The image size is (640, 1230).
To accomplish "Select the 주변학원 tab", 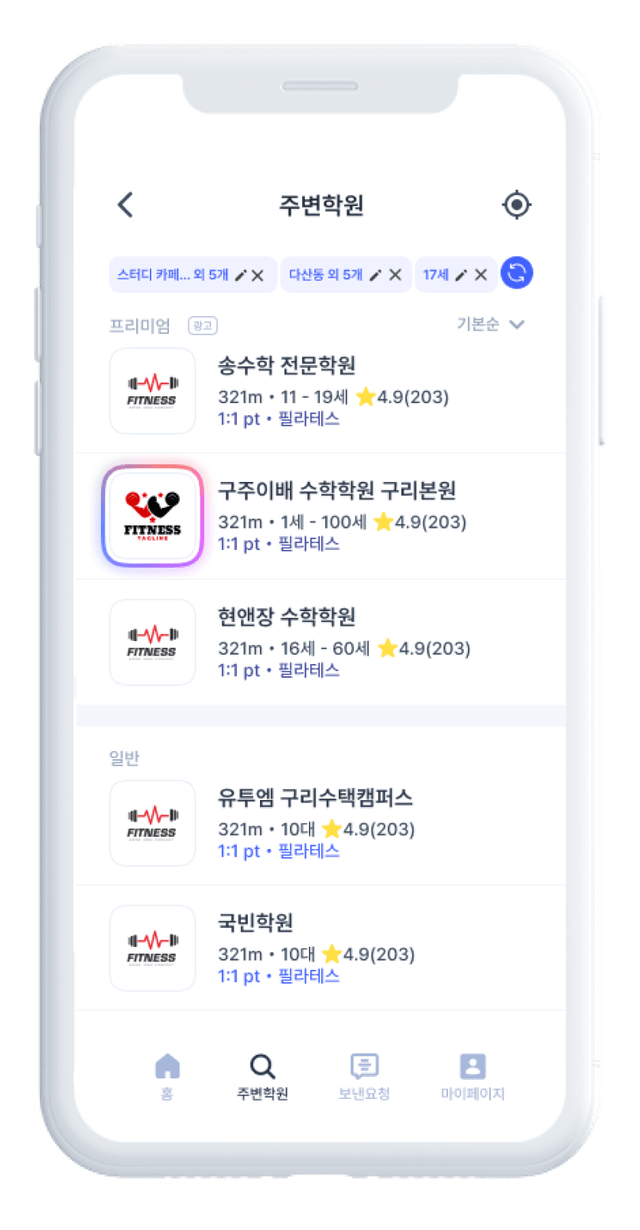I will [x=262, y=1076].
